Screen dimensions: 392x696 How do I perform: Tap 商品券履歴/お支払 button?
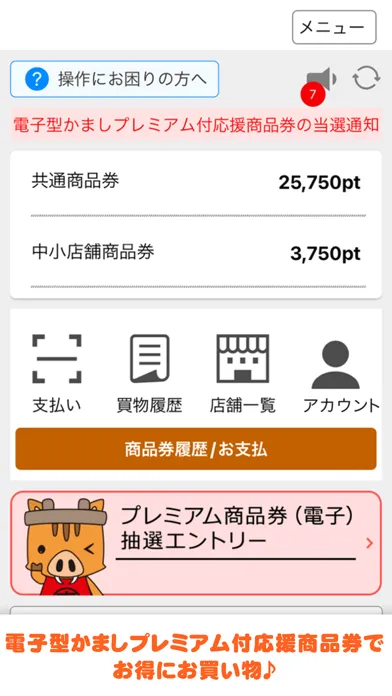pos(196,449)
